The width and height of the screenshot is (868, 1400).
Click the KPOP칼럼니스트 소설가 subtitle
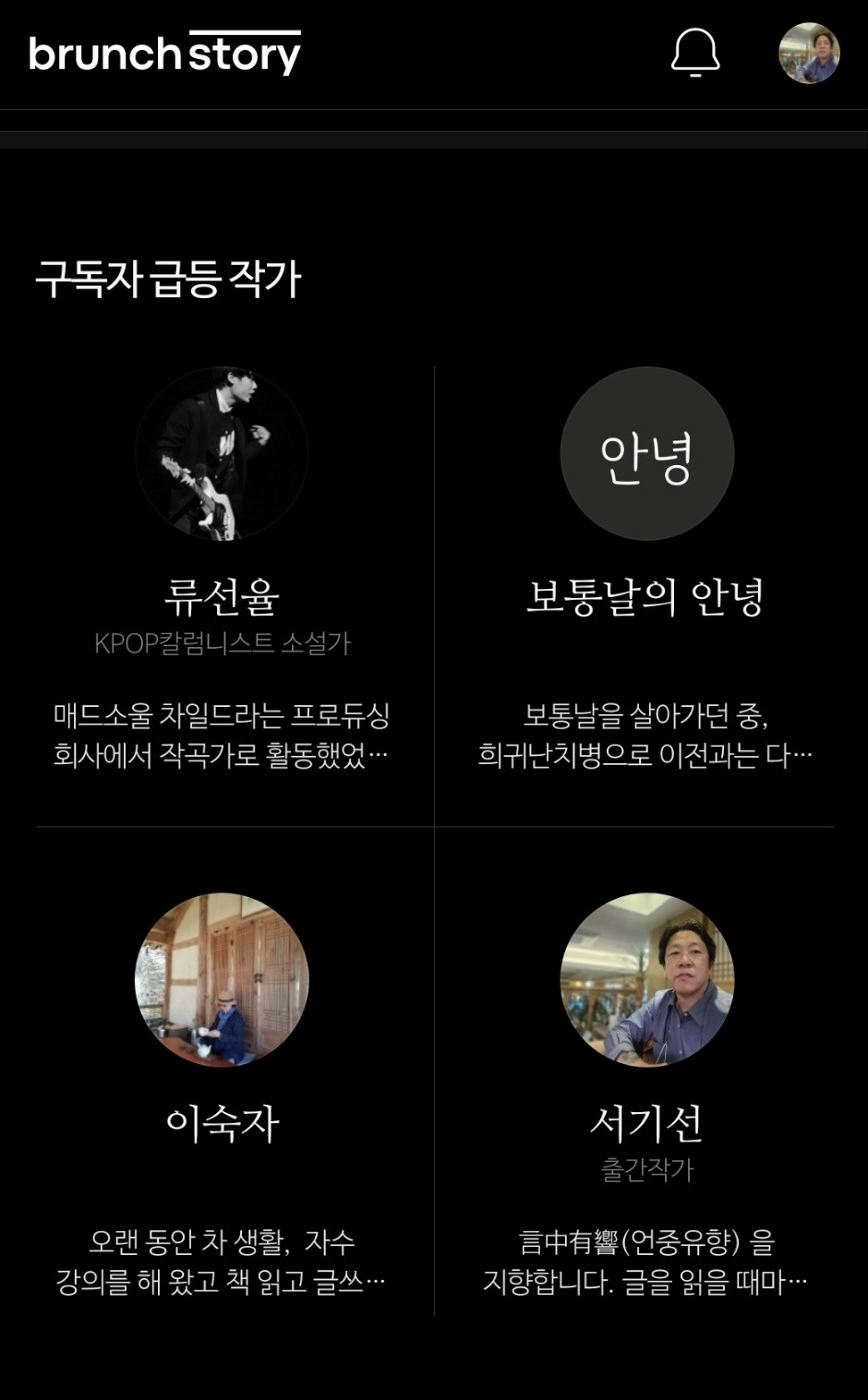point(222,643)
